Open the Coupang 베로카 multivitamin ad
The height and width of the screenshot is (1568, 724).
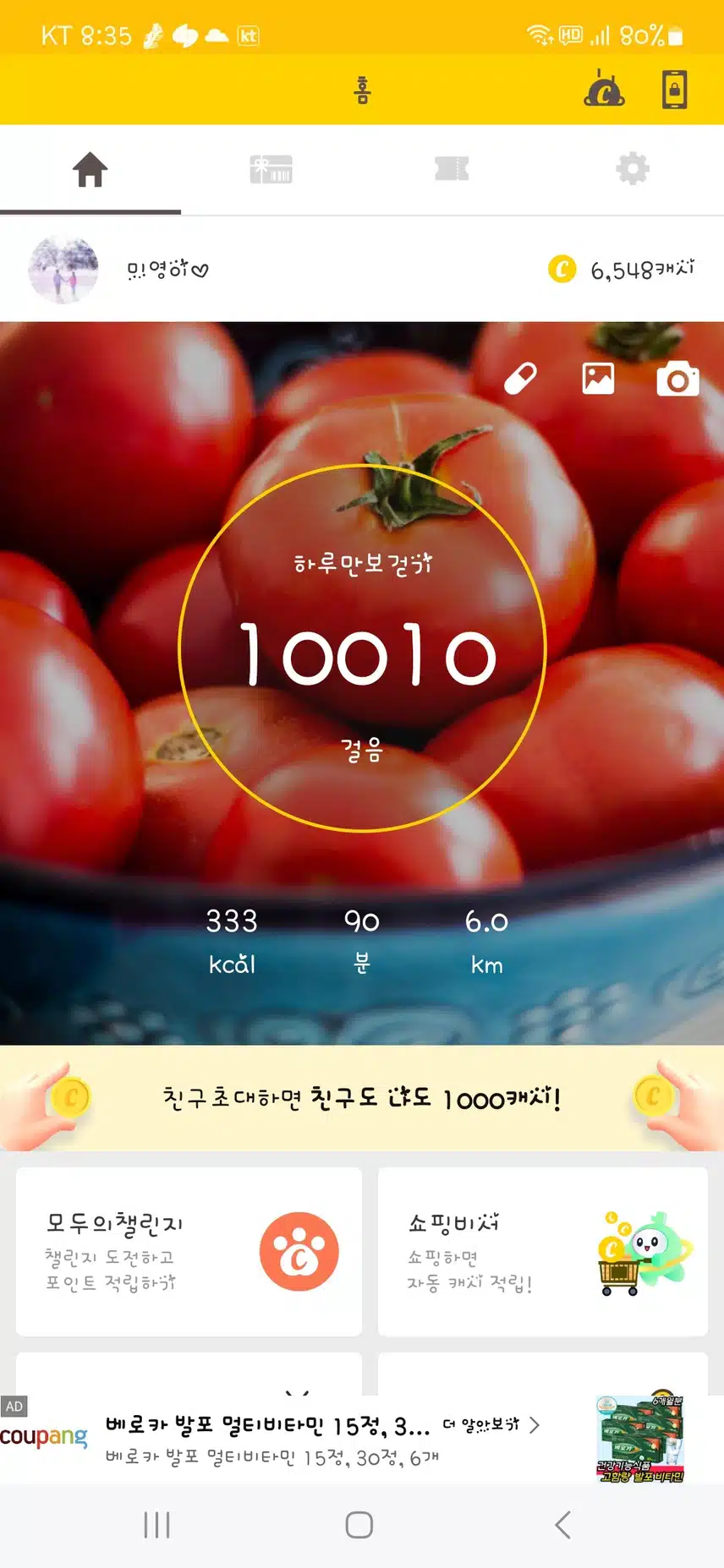click(x=338, y=1439)
